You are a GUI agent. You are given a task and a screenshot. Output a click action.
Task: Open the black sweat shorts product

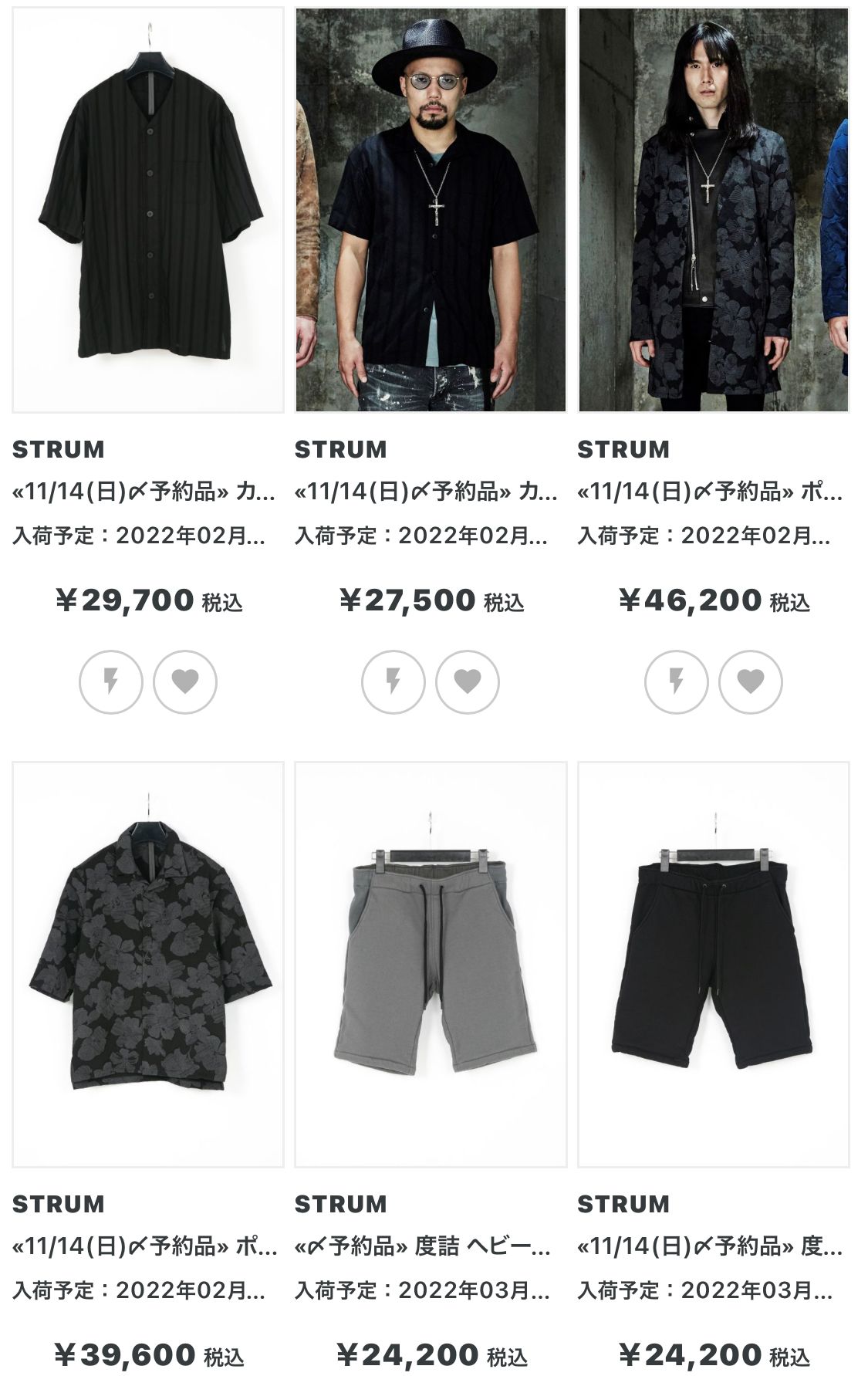point(713,965)
